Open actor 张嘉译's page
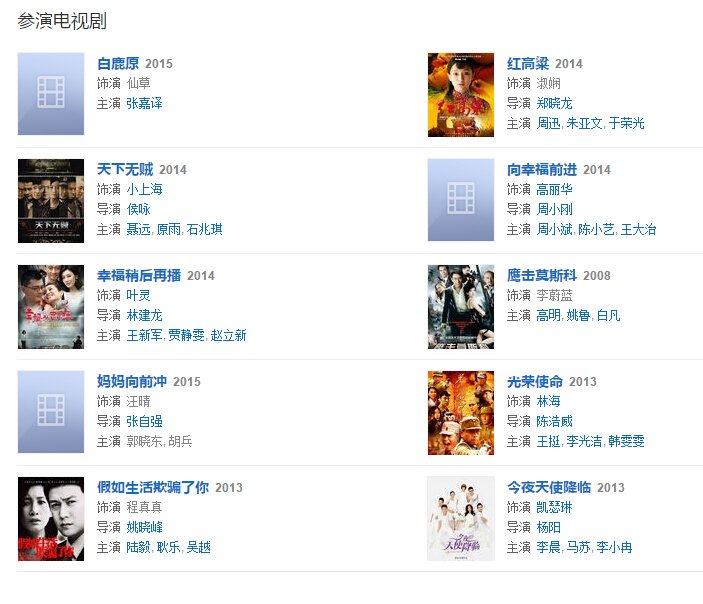 point(144,103)
